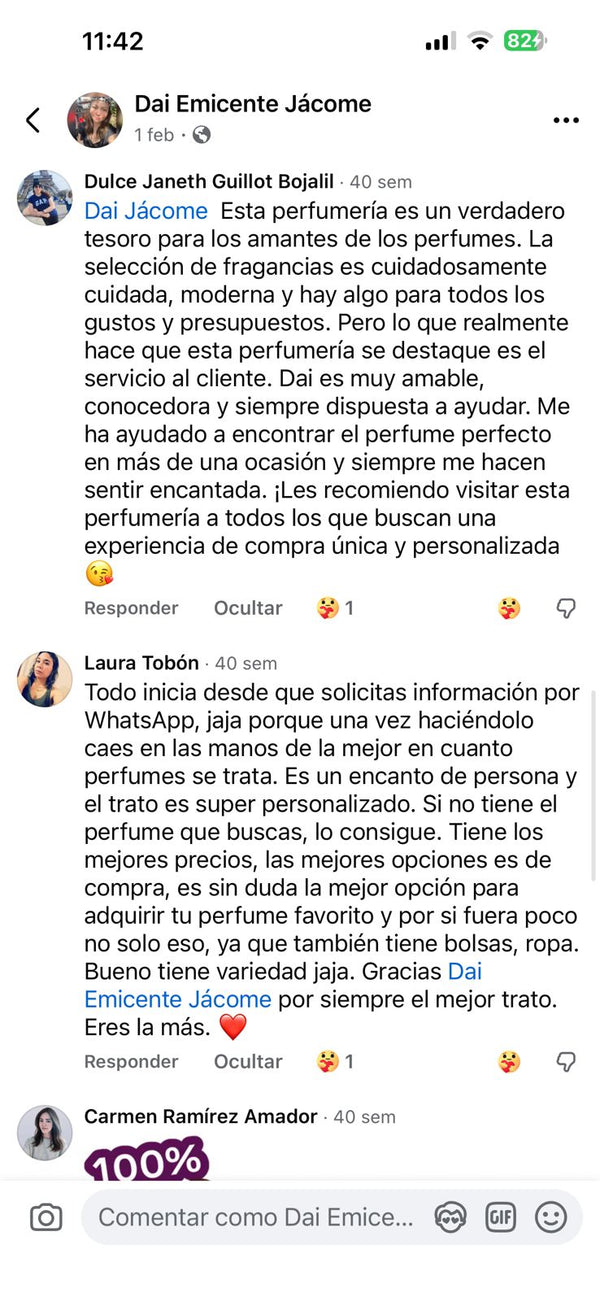Focus the Comentar como Dai Emice... field
Image resolution: width=600 pixels, height=1301 pixels.
[x=255, y=1217]
